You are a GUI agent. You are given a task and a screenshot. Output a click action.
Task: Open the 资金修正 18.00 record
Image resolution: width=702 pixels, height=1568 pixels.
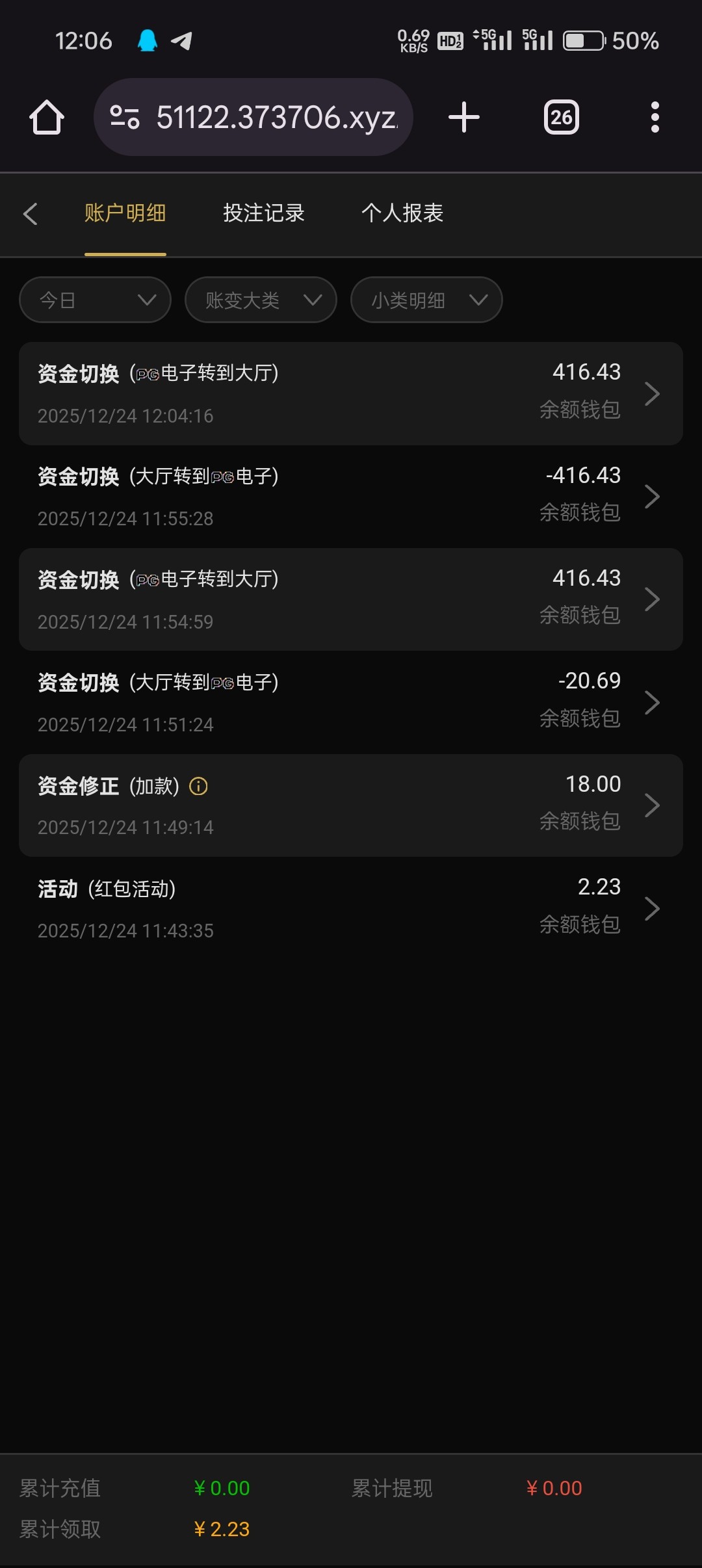[350, 805]
